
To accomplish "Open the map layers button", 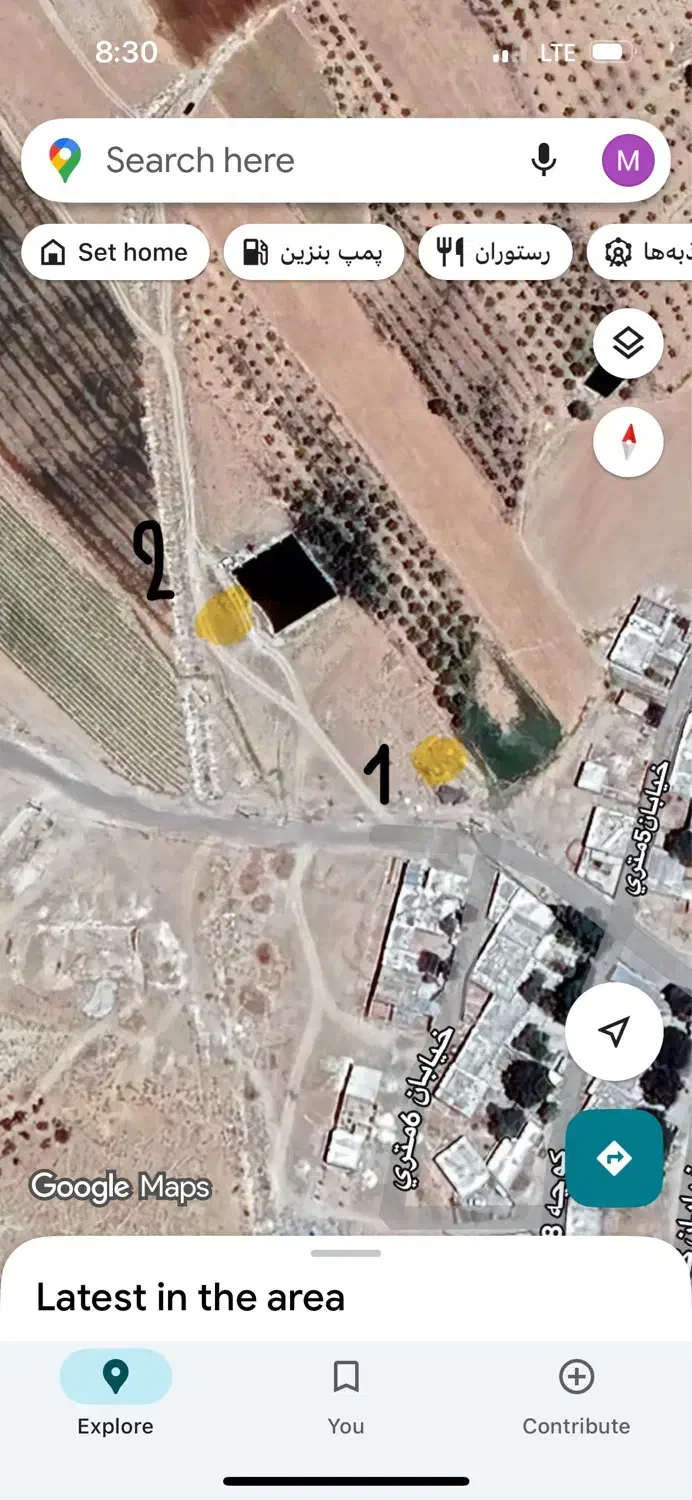I will point(628,343).
